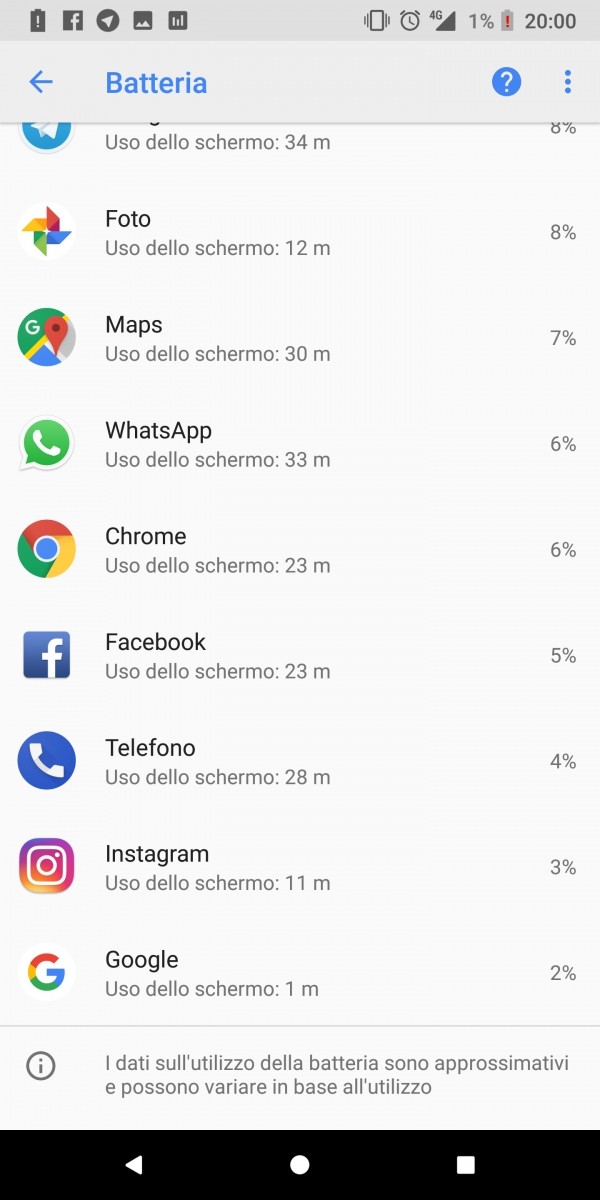Image resolution: width=600 pixels, height=1200 pixels.
Task: Tap the system home button
Action: click(300, 1164)
